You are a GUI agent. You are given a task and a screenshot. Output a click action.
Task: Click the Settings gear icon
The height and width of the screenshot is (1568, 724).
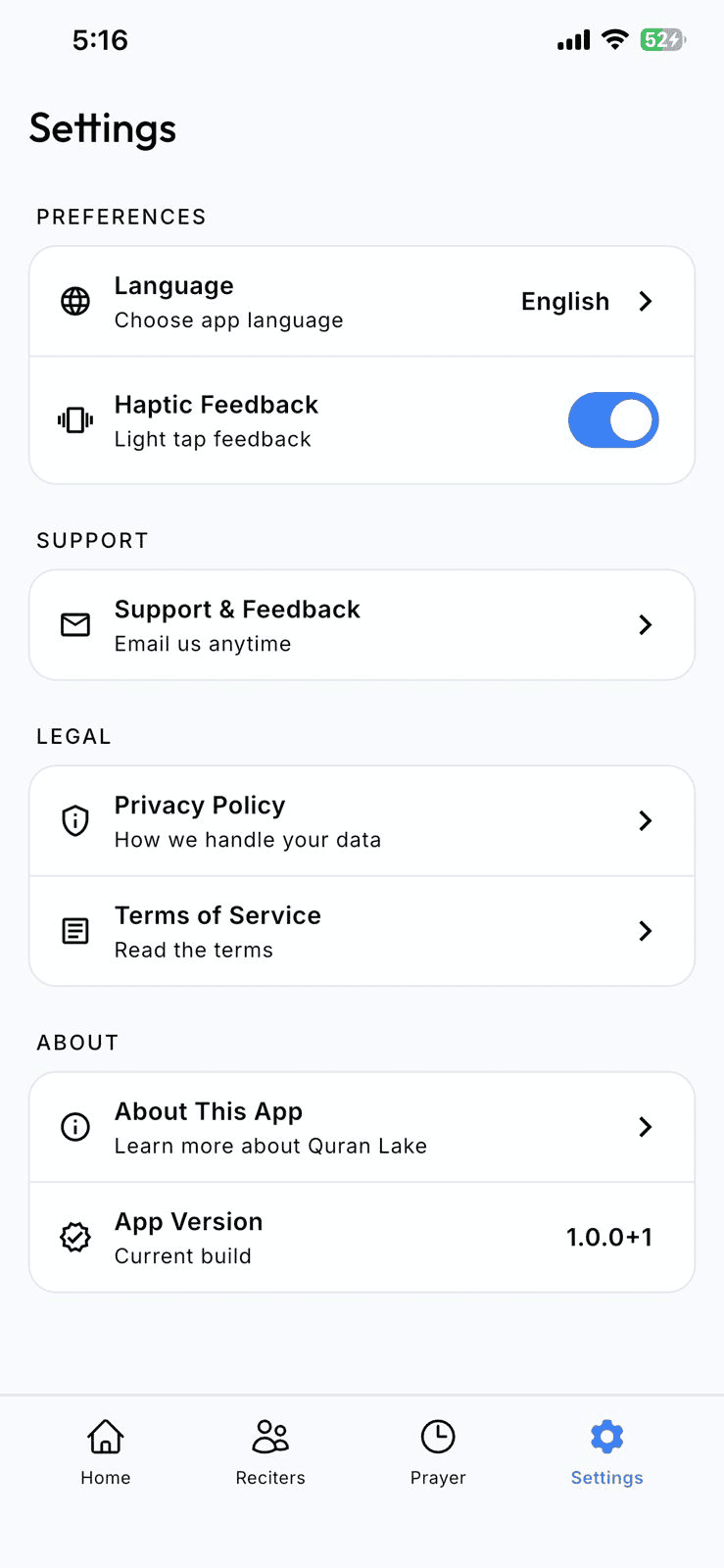tap(606, 1437)
